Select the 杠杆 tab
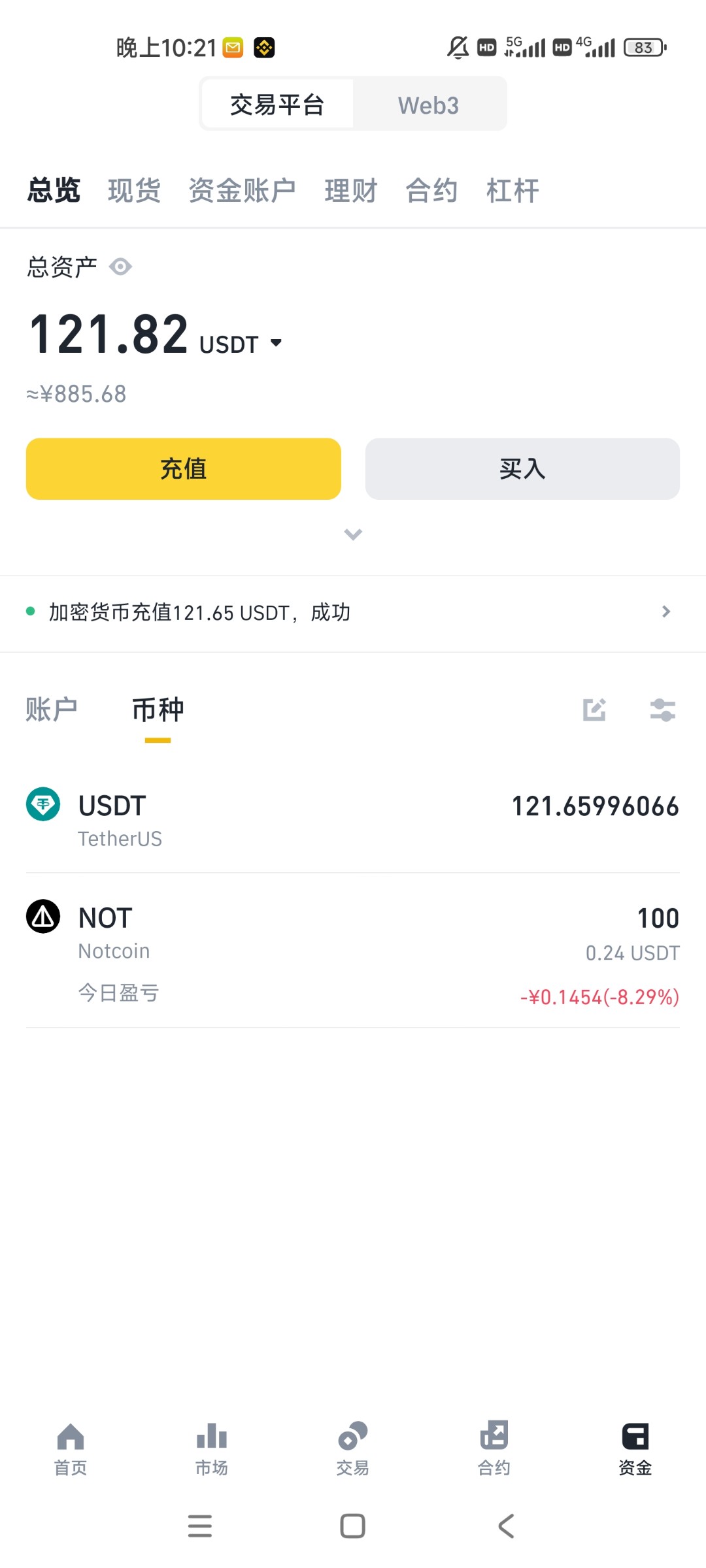 [x=513, y=191]
